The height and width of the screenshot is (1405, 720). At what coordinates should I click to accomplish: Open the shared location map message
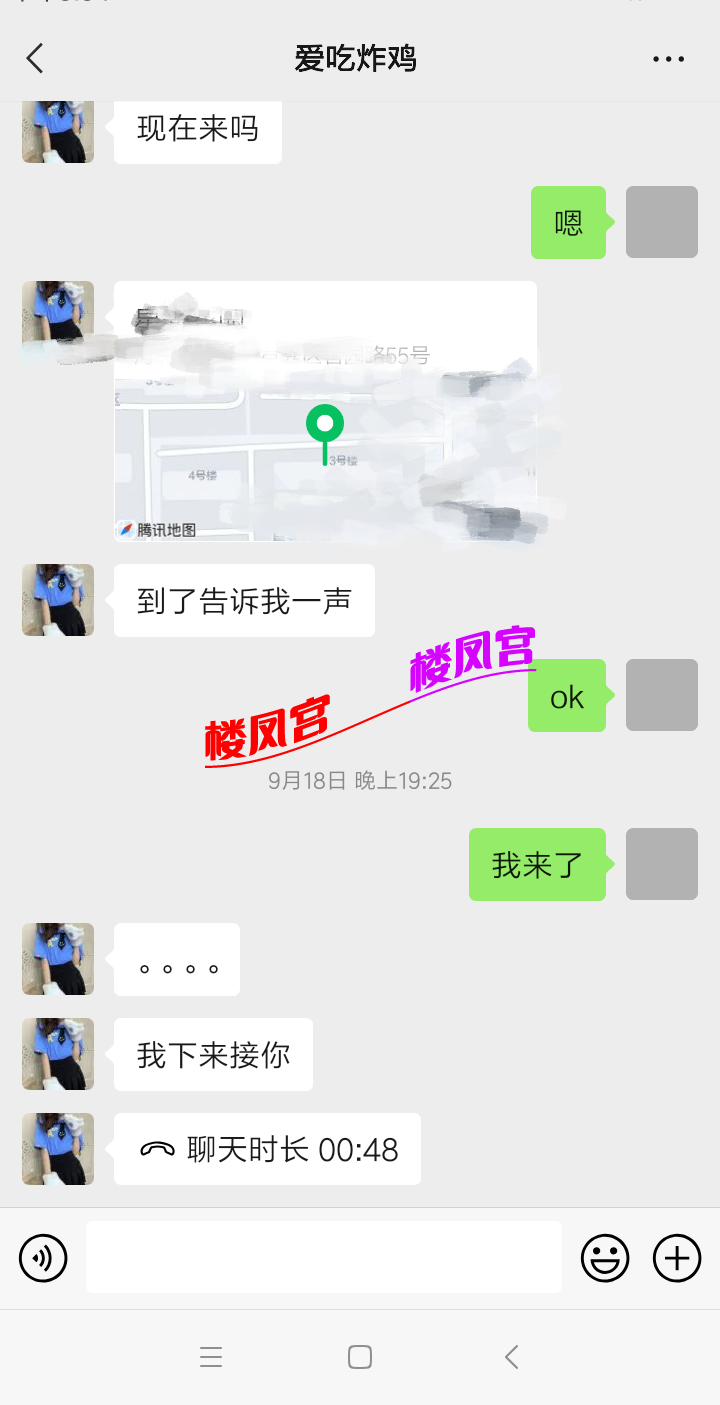coord(323,412)
